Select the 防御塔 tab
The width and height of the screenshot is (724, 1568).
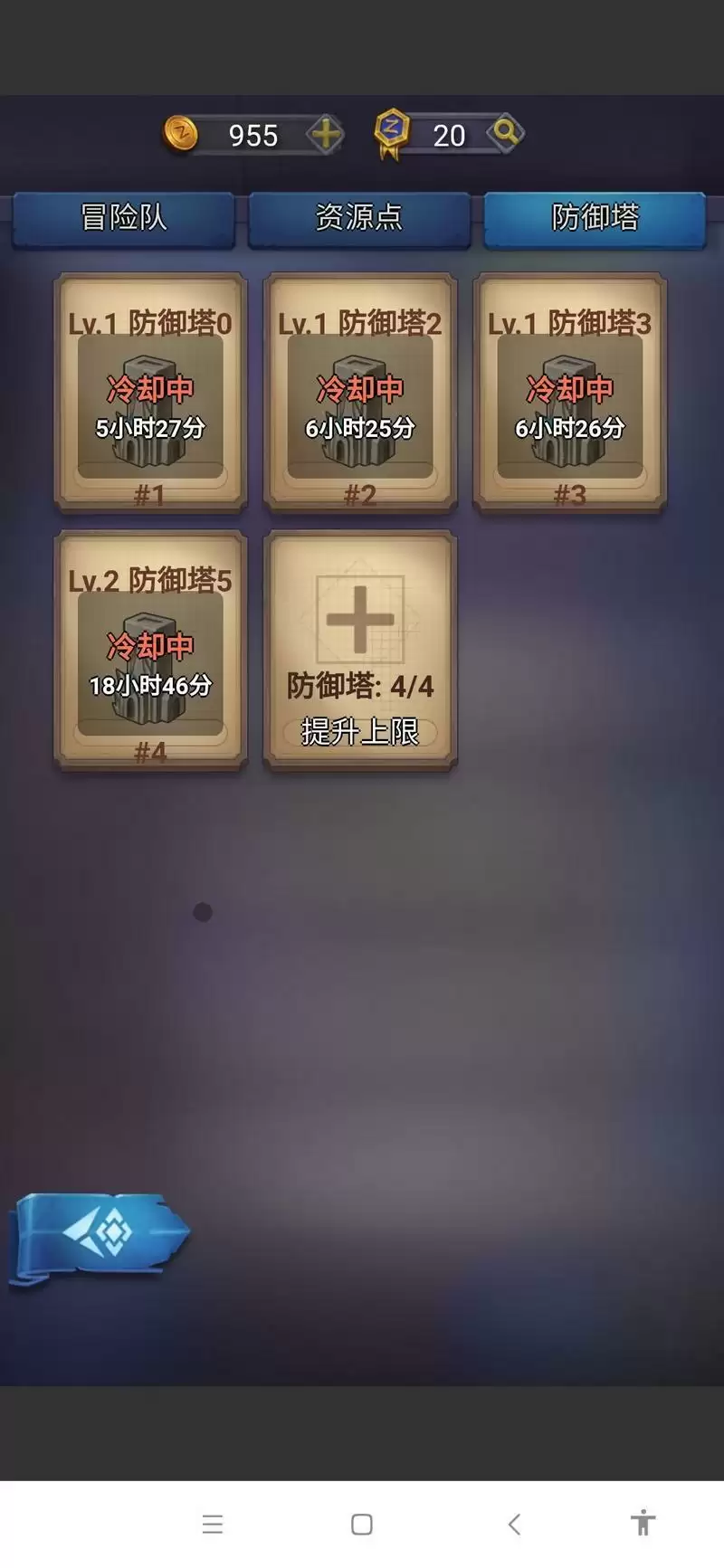point(595,218)
